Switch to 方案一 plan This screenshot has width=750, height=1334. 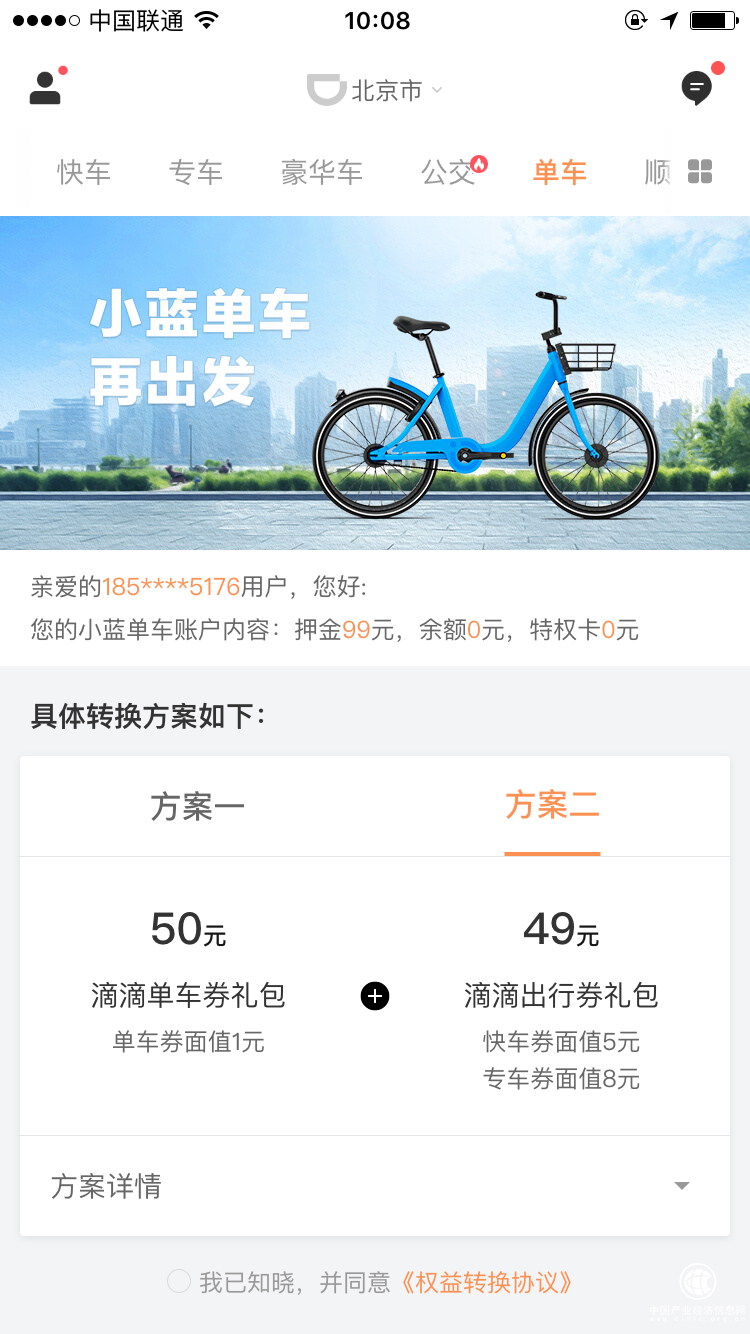197,806
